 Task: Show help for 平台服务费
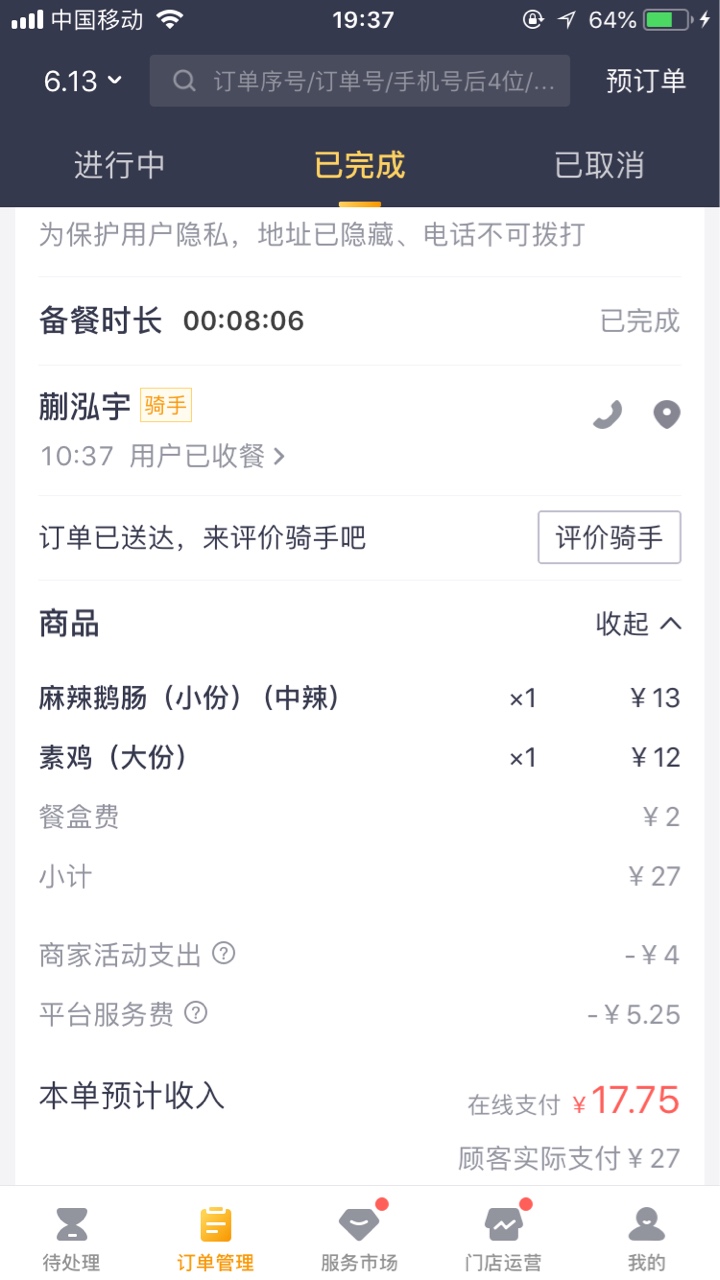click(x=196, y=1014)
